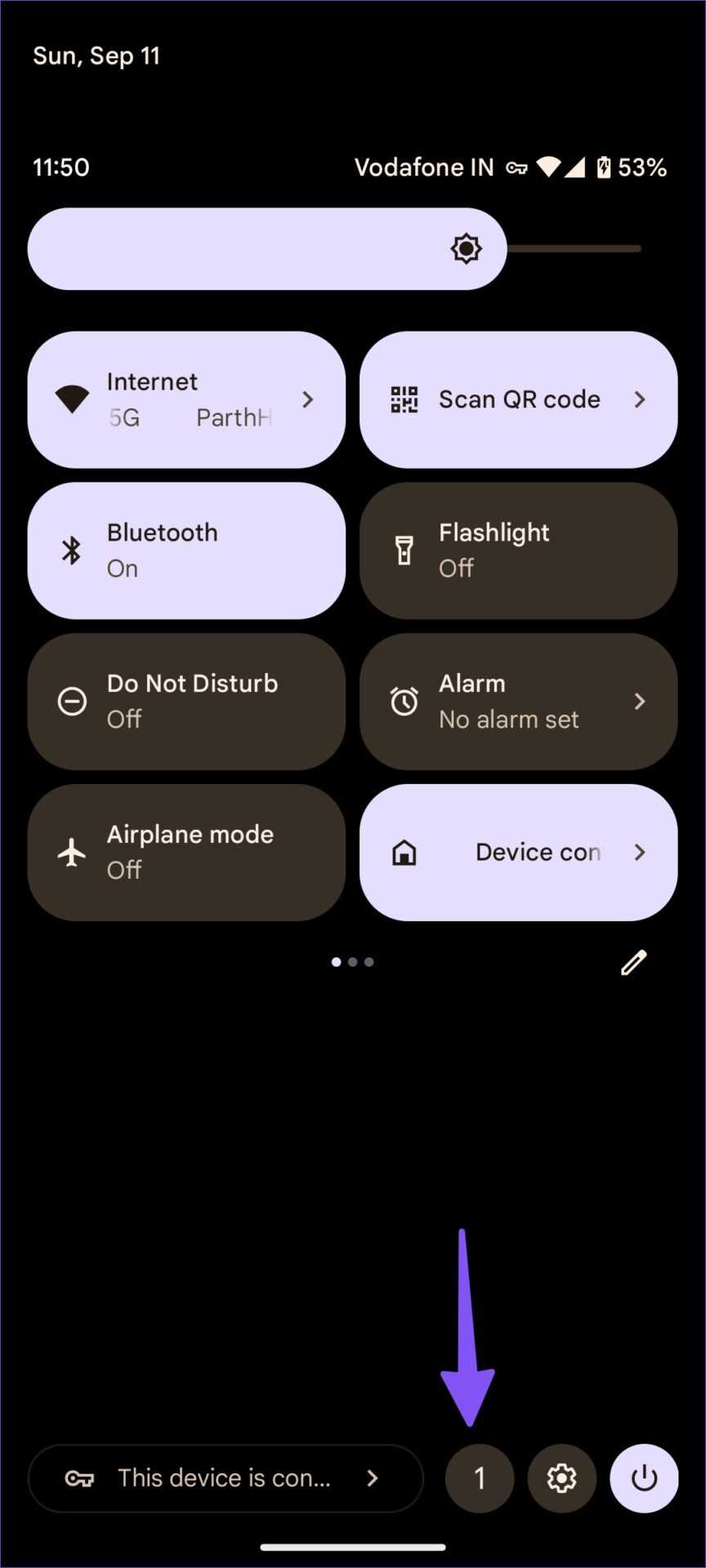The image size is (706, 1568).
Task: Open Settings via the gear icon
Action: 562,1478
